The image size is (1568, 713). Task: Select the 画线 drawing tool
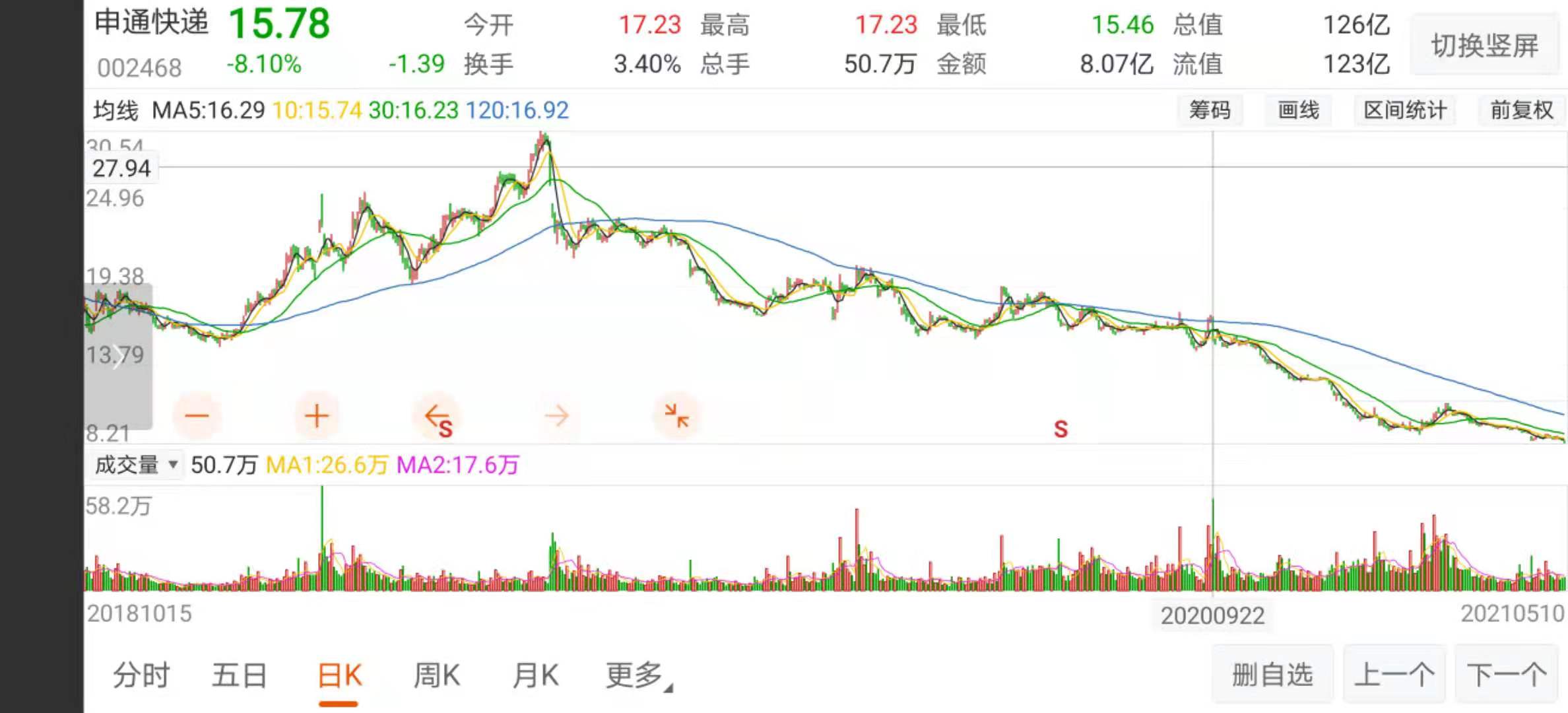tap(1298, 110)
